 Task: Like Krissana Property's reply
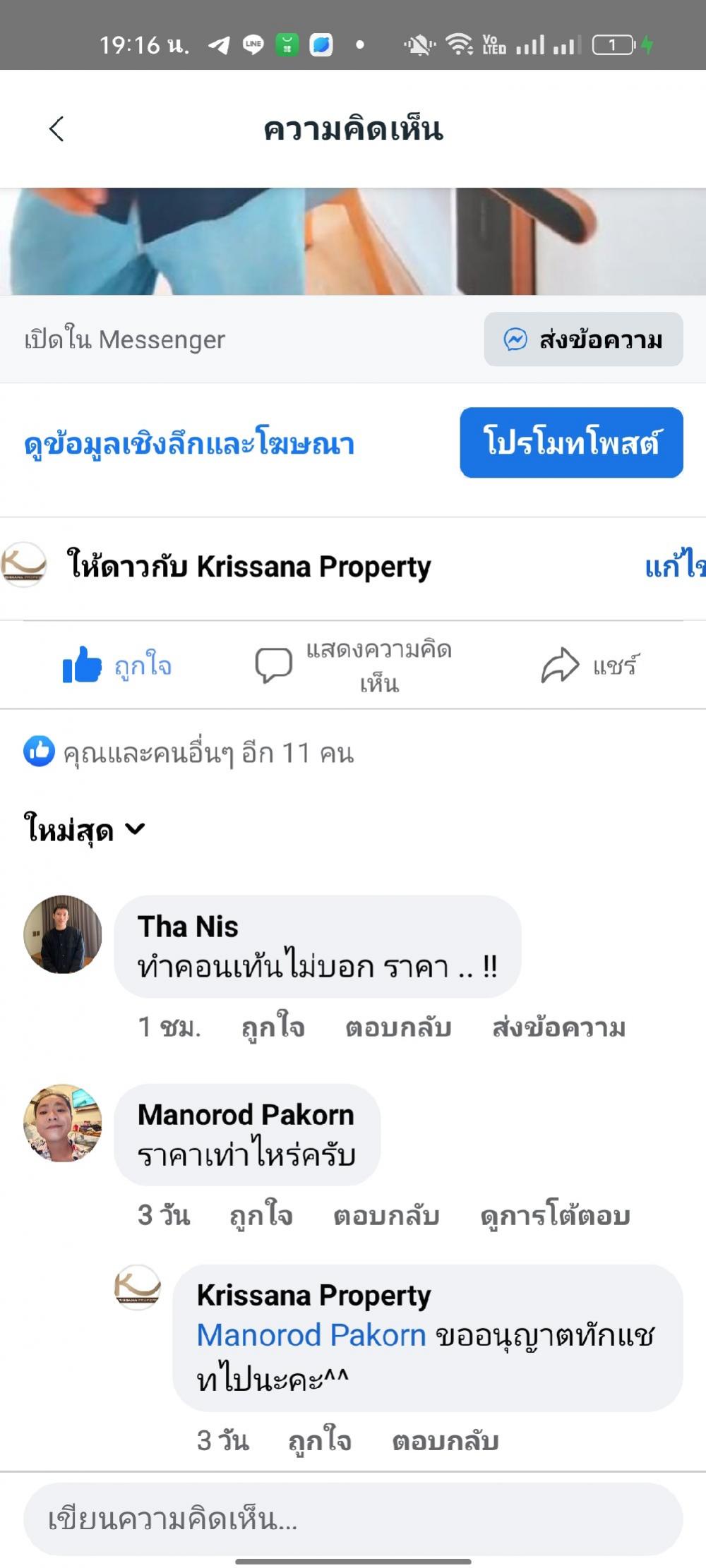(320, 1440)
